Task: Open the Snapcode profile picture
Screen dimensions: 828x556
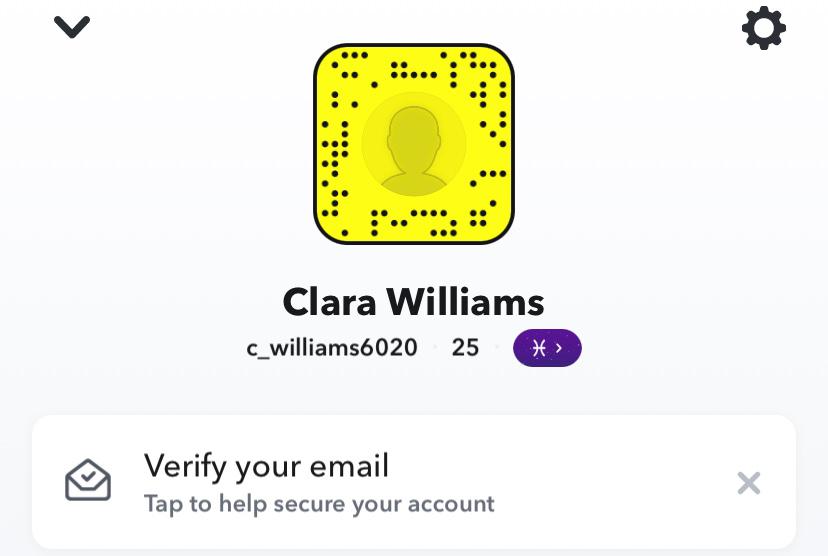Action: pyautogui.click(x=414, y=144)
